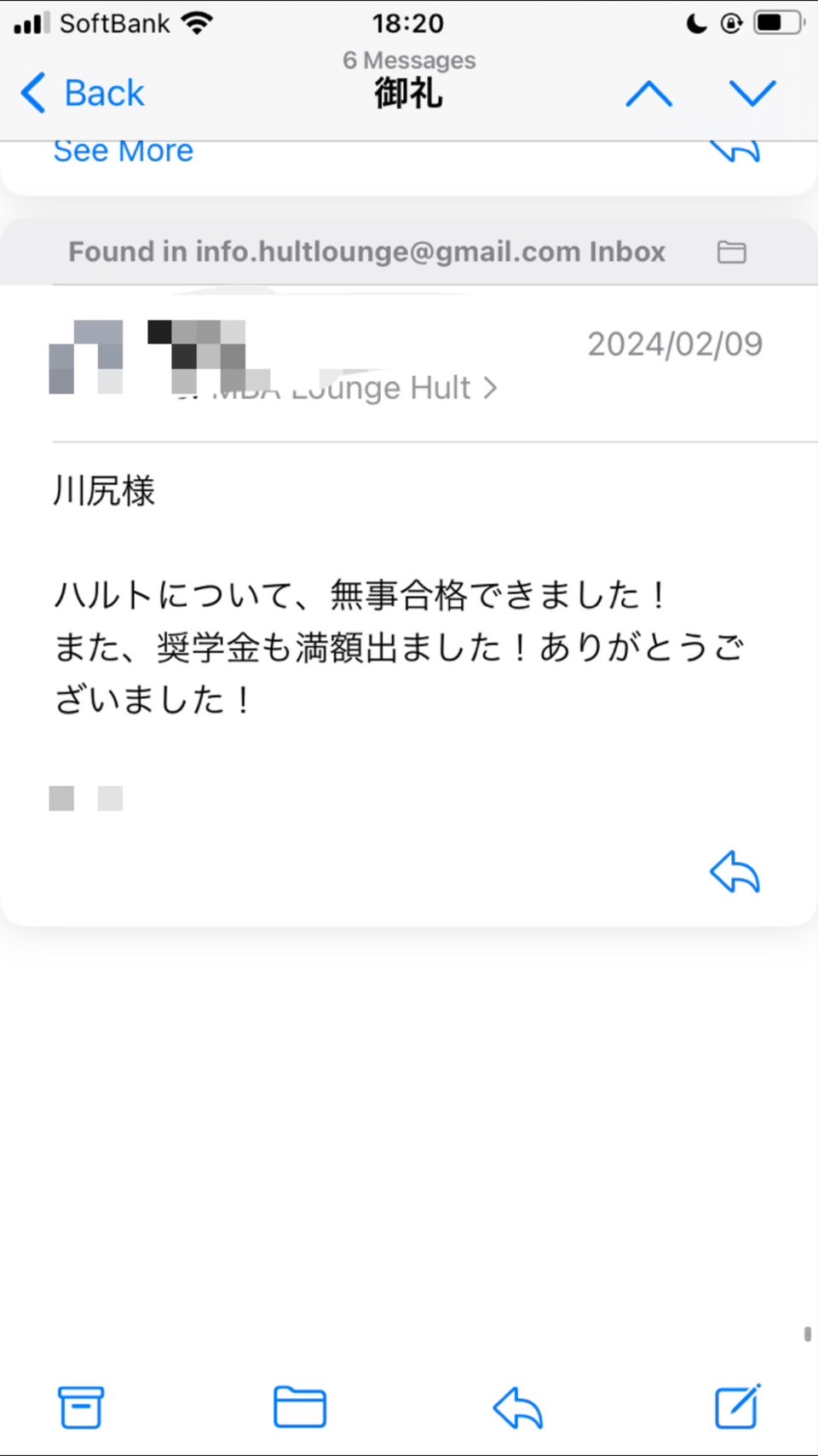This screenshot has height=1456, width=818.
Task: Open reply options in the bottom toolbar
Action: pos(518,1407)
